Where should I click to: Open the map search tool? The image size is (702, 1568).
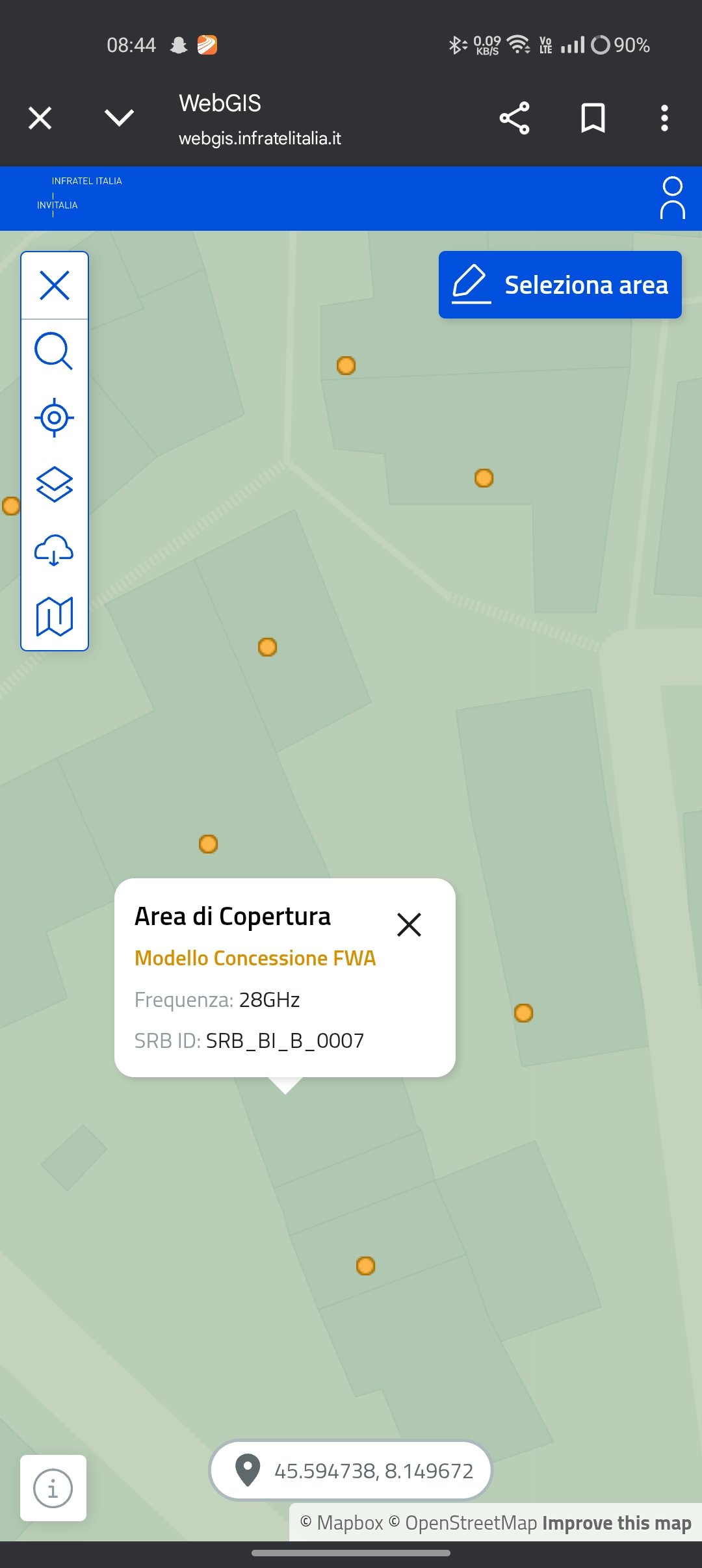(54, 352)
